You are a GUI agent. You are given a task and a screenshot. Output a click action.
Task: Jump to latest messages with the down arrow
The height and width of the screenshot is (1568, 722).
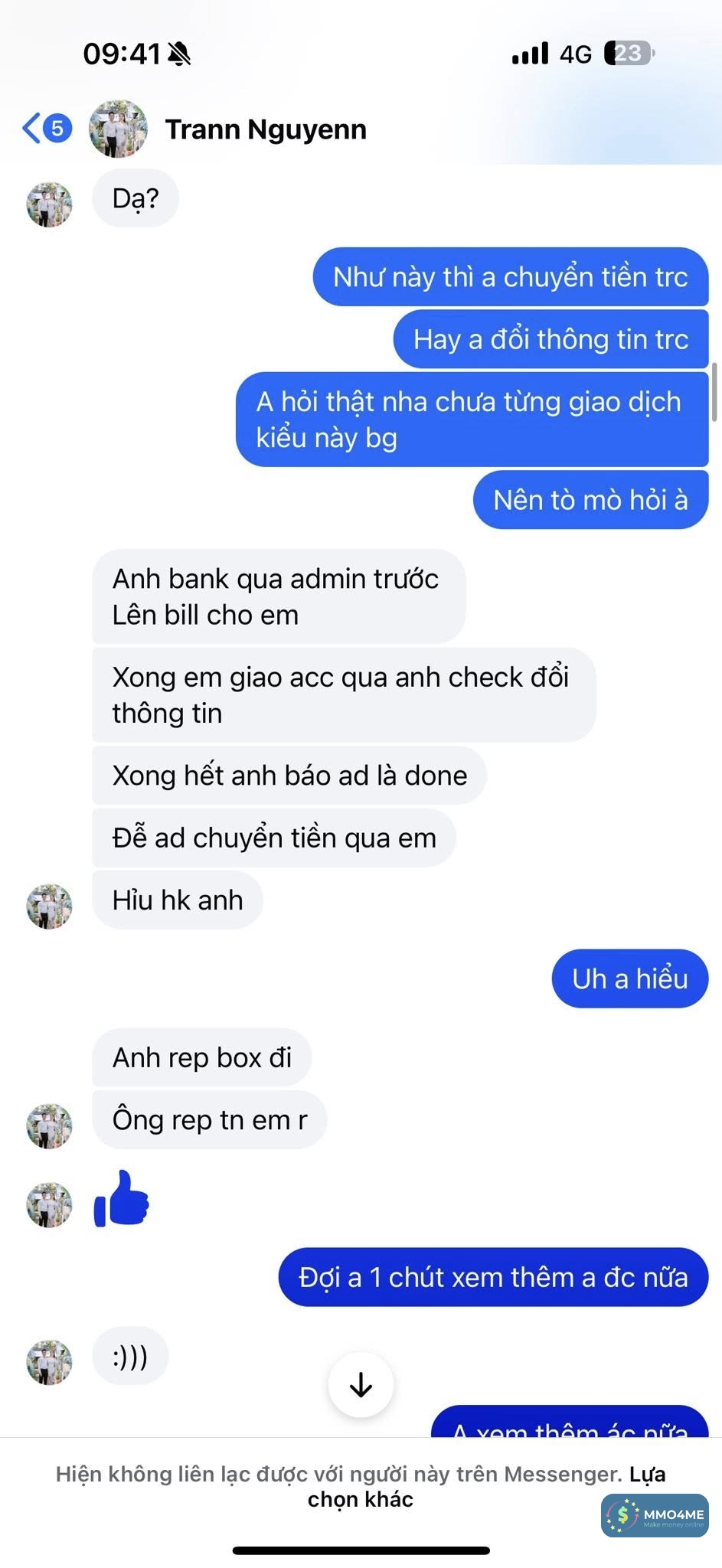tap(361, 1384)
